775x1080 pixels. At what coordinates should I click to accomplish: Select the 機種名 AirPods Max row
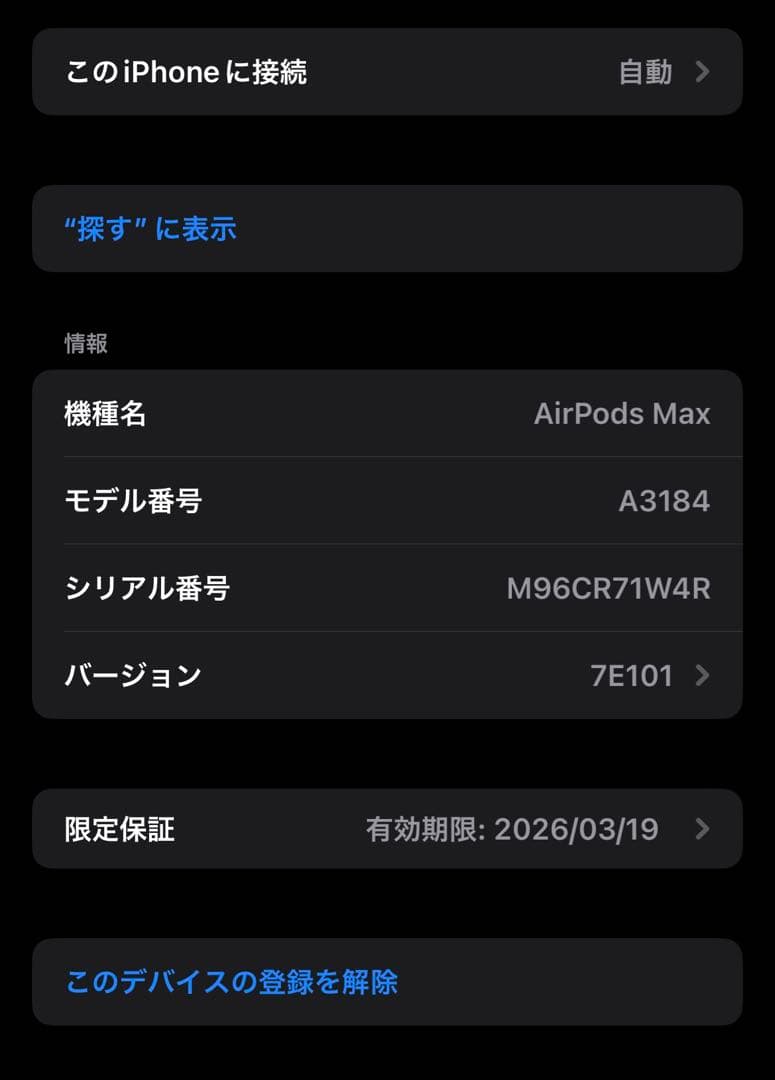tap(387, 413)
